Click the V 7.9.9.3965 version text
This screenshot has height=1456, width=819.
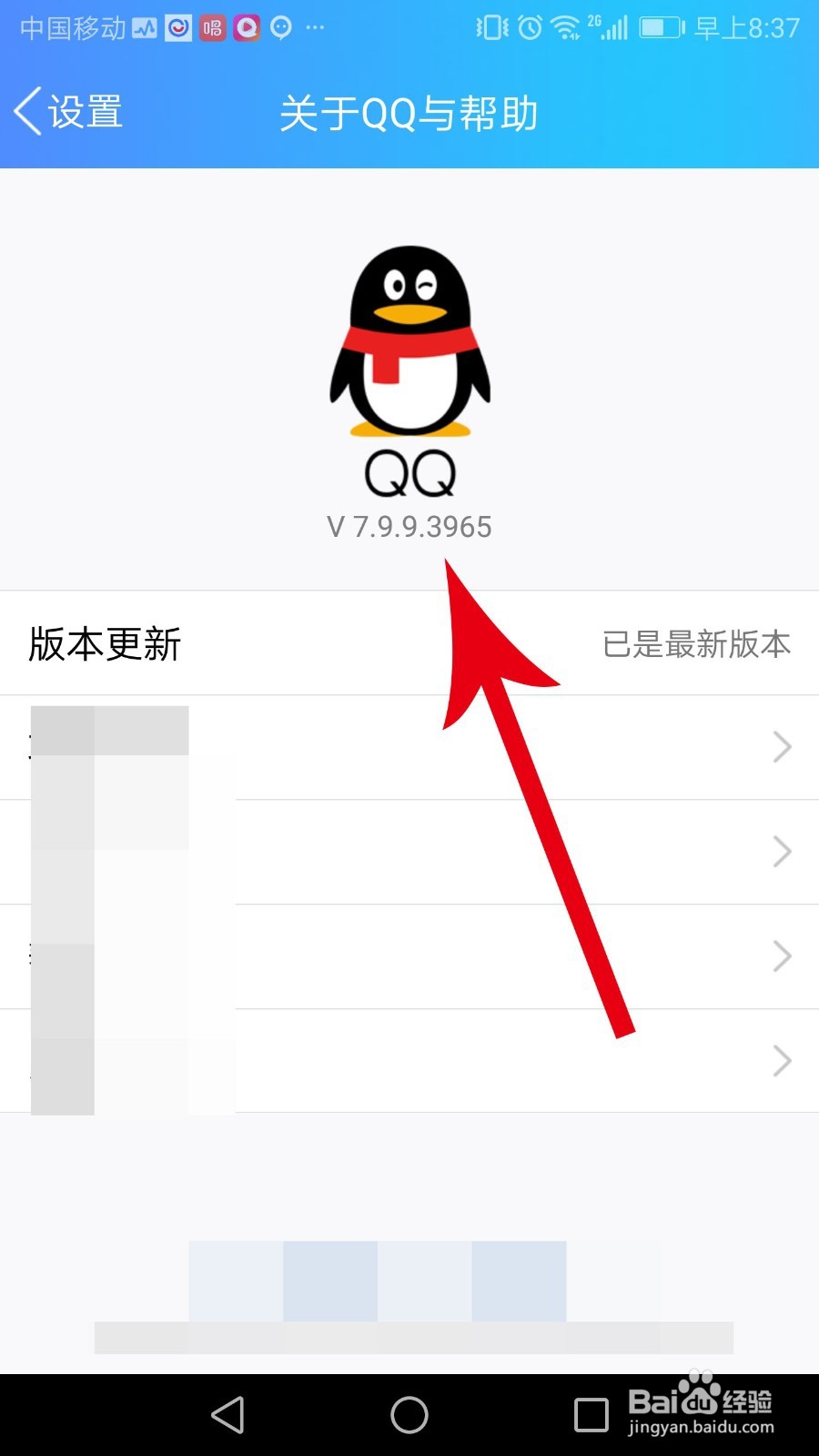pos(409,526)
